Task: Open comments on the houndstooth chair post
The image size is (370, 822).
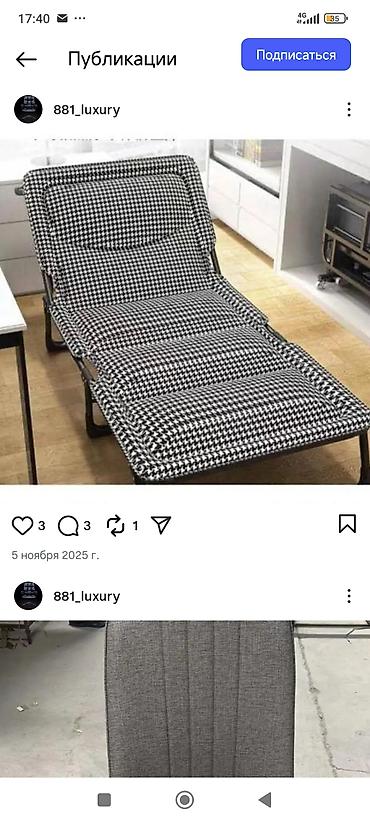Action: [68, 525]
